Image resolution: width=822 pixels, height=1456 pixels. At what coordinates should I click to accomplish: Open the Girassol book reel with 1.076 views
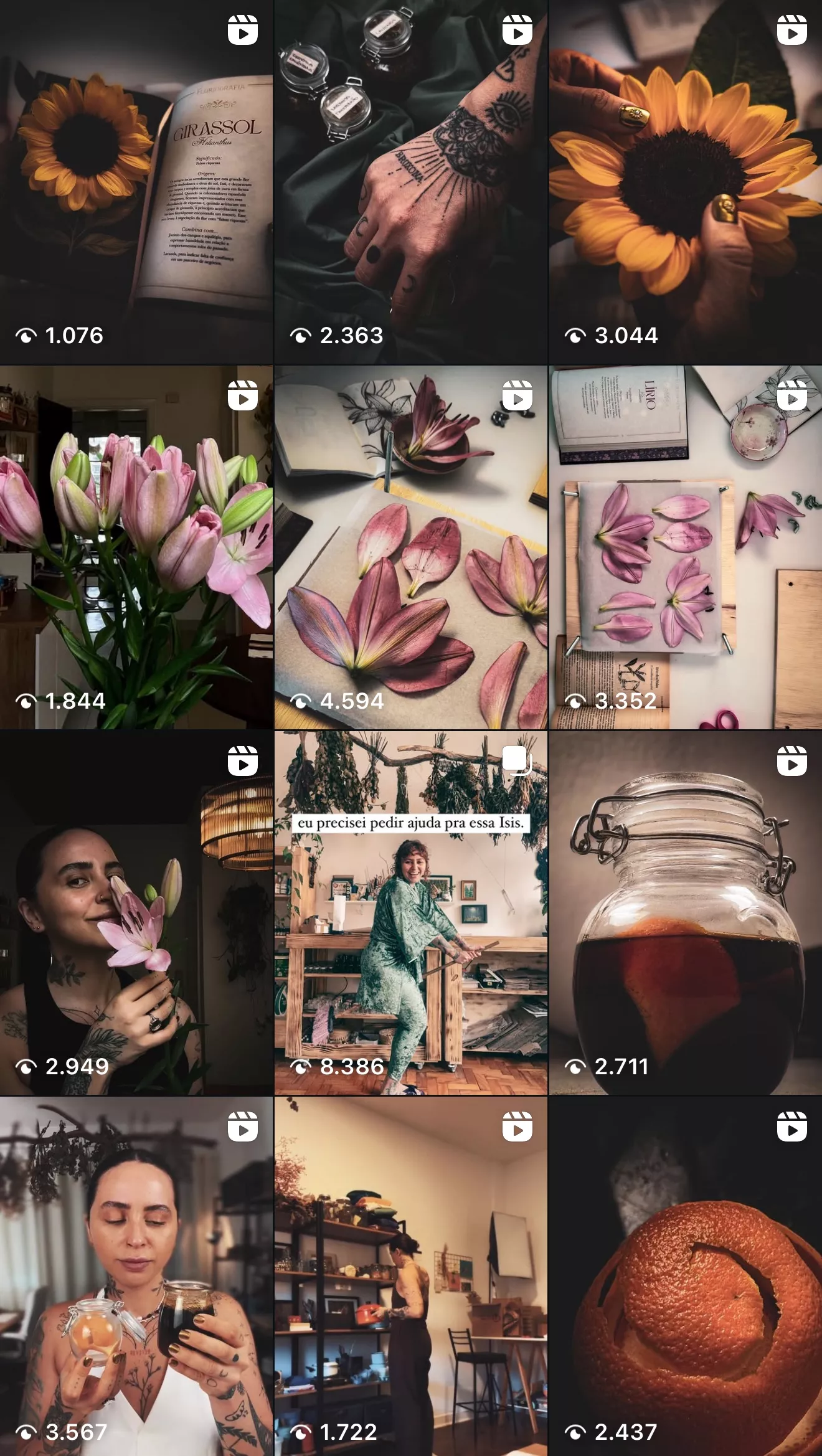click(136, 182)
